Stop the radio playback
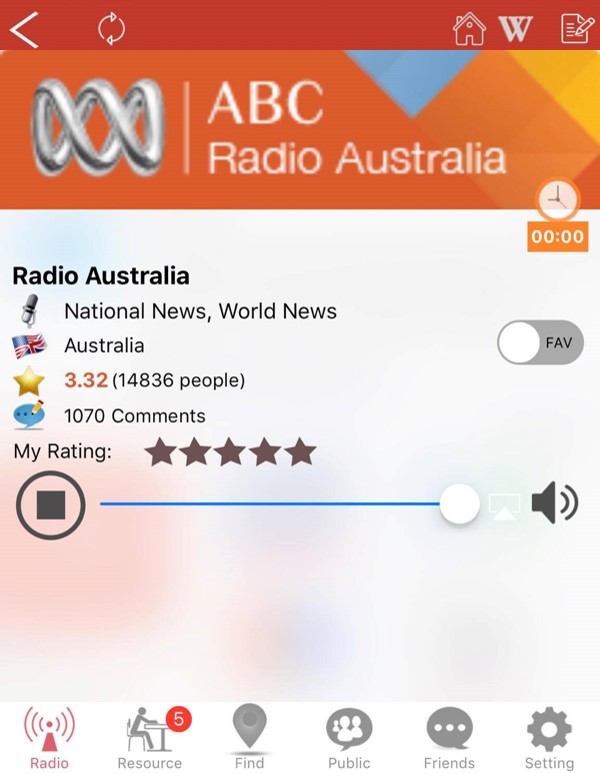Screen dimensions: 600x773 coord(50,505)
